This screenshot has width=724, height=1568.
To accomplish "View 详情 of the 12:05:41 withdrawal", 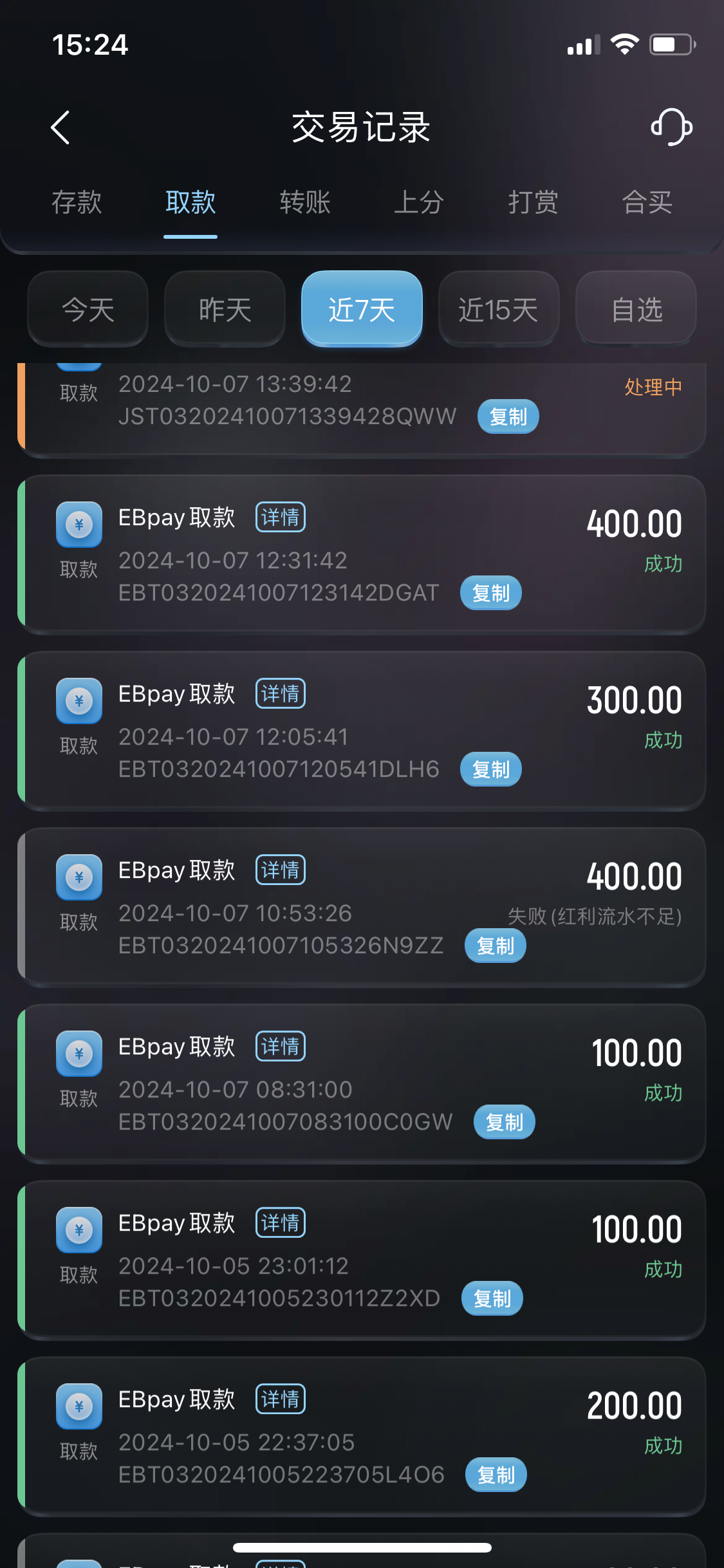I will coord(281,694).
